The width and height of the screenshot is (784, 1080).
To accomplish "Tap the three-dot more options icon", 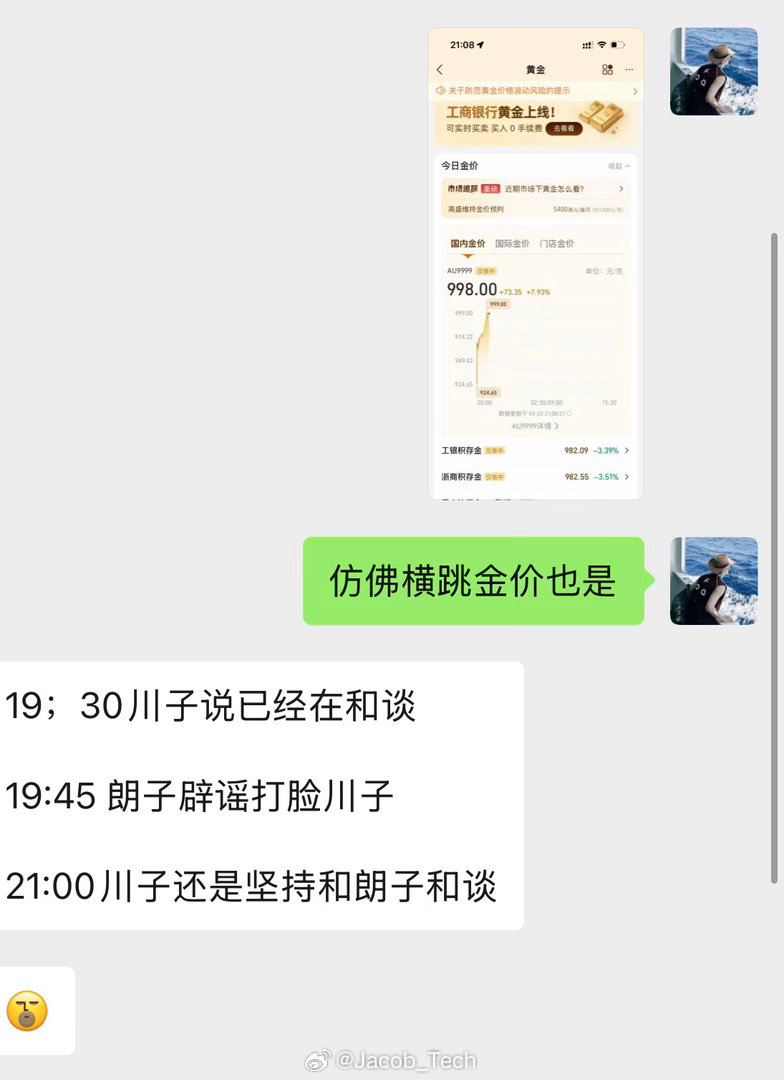I will pos(628,70).
